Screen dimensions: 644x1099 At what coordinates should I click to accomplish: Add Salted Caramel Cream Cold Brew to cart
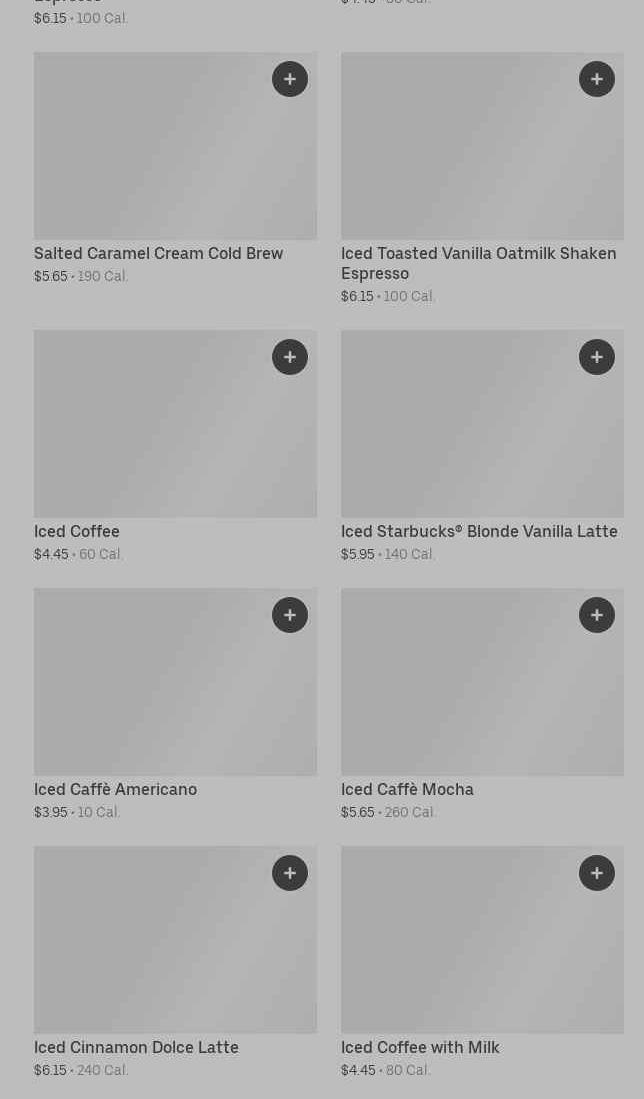coord(290,79)
